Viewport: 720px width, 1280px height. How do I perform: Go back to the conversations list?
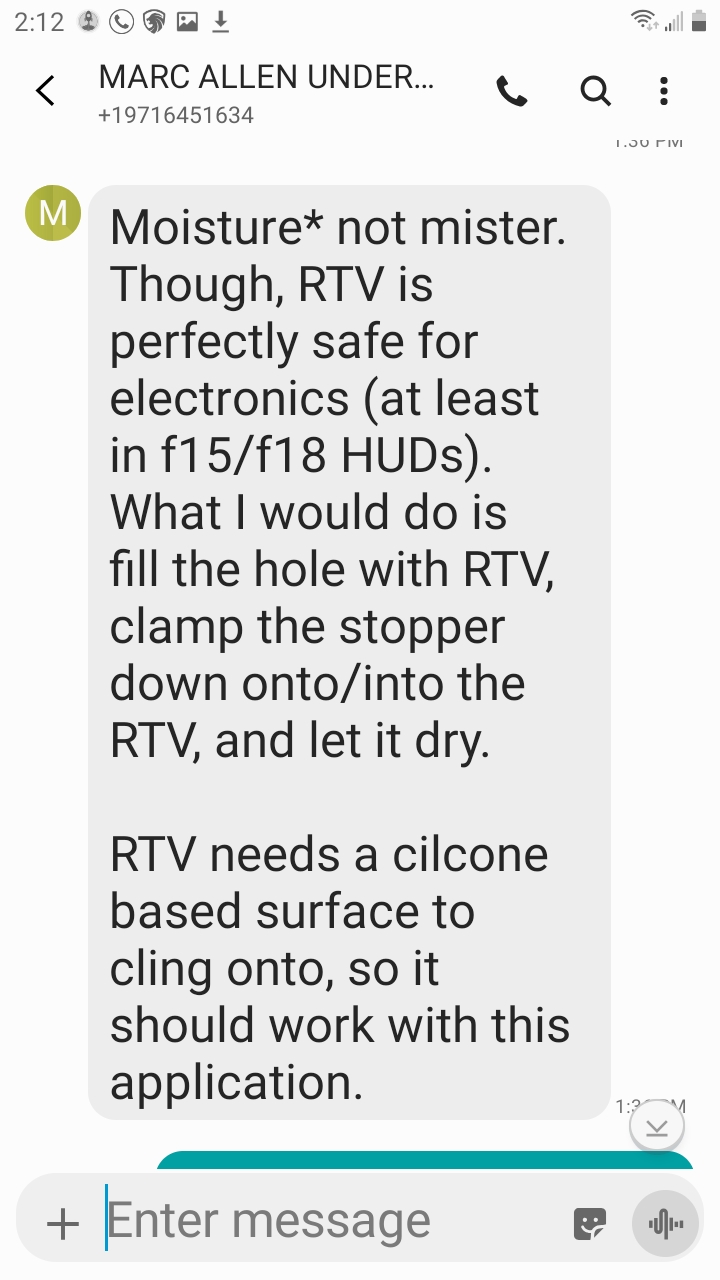coord(46,91)
